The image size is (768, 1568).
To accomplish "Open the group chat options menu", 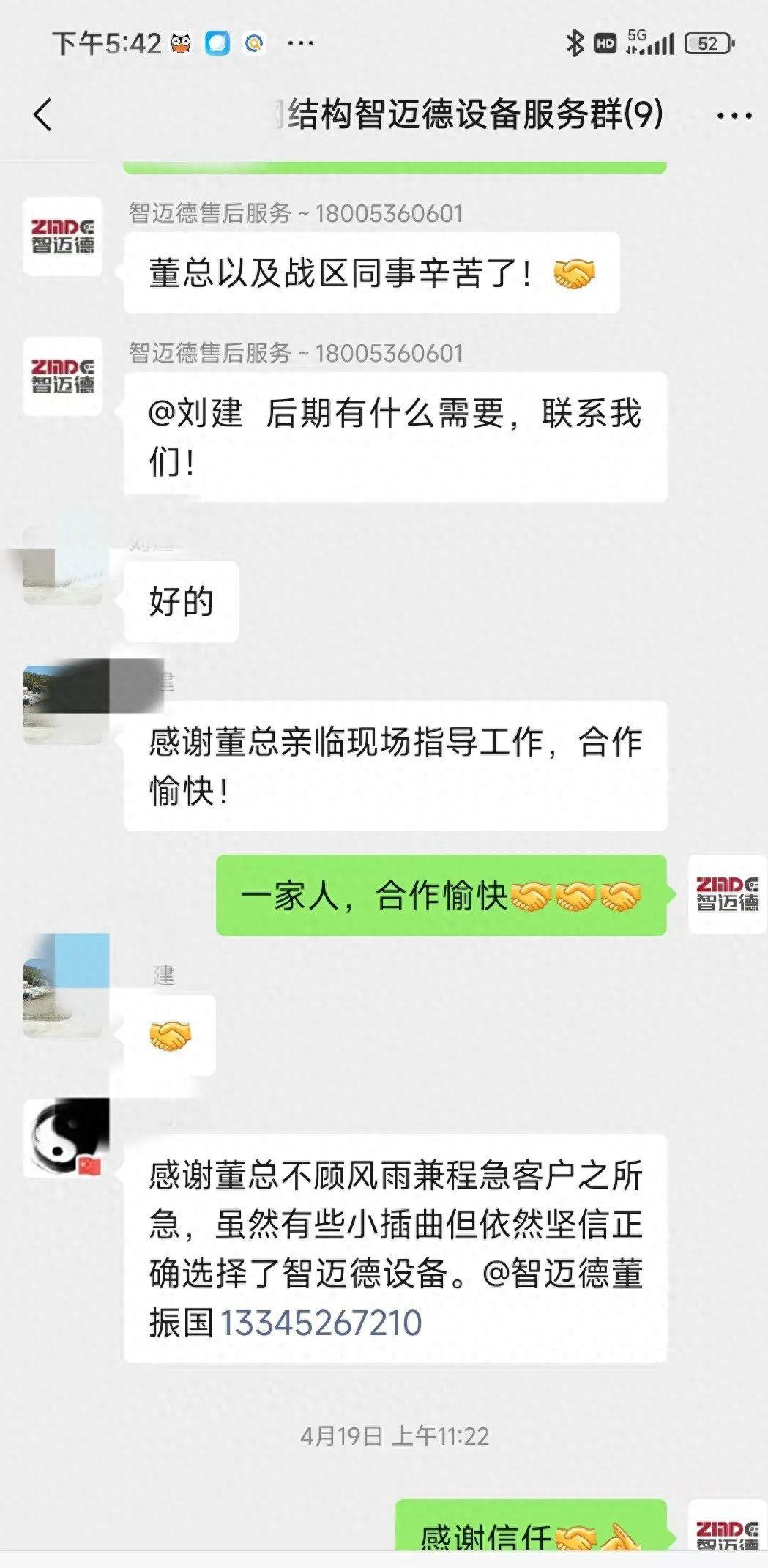I will (734, 116).
